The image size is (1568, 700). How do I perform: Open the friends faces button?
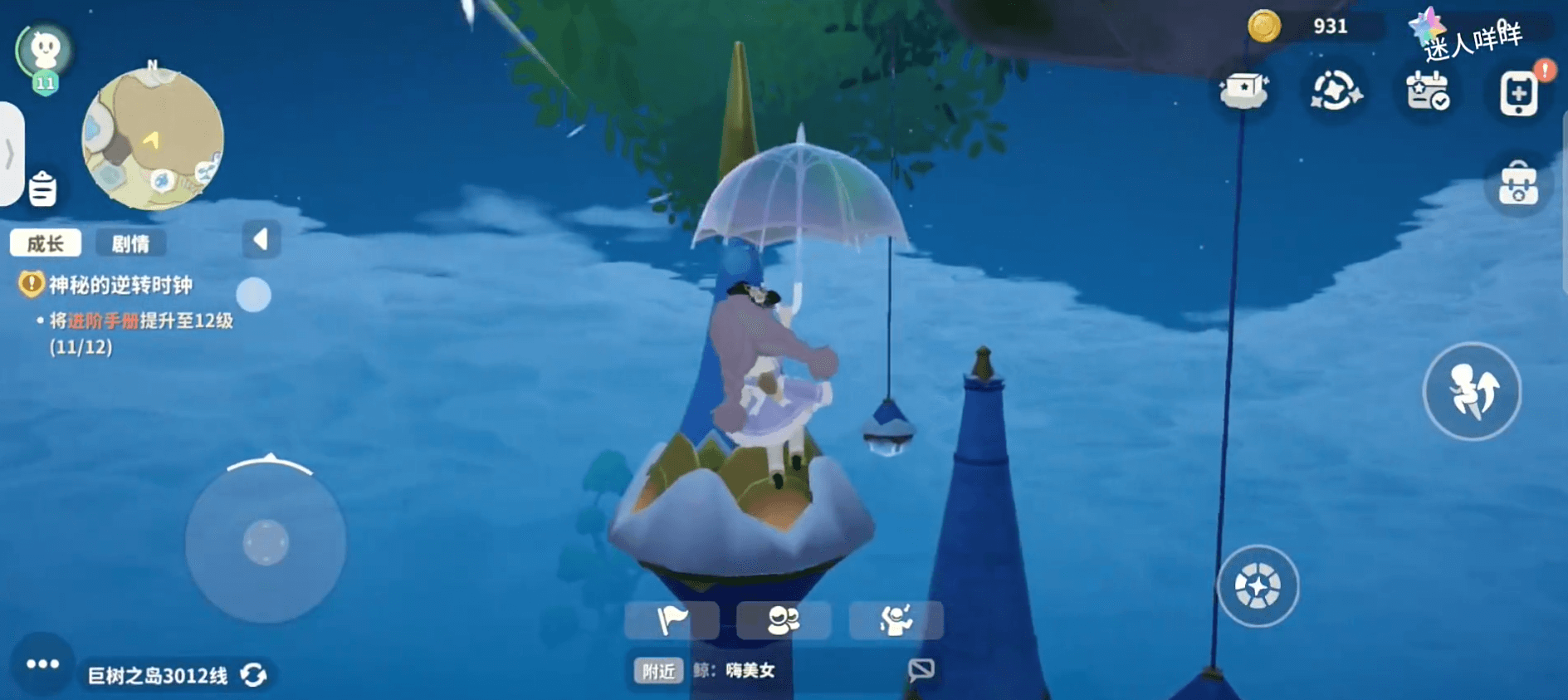pos(783,620)
